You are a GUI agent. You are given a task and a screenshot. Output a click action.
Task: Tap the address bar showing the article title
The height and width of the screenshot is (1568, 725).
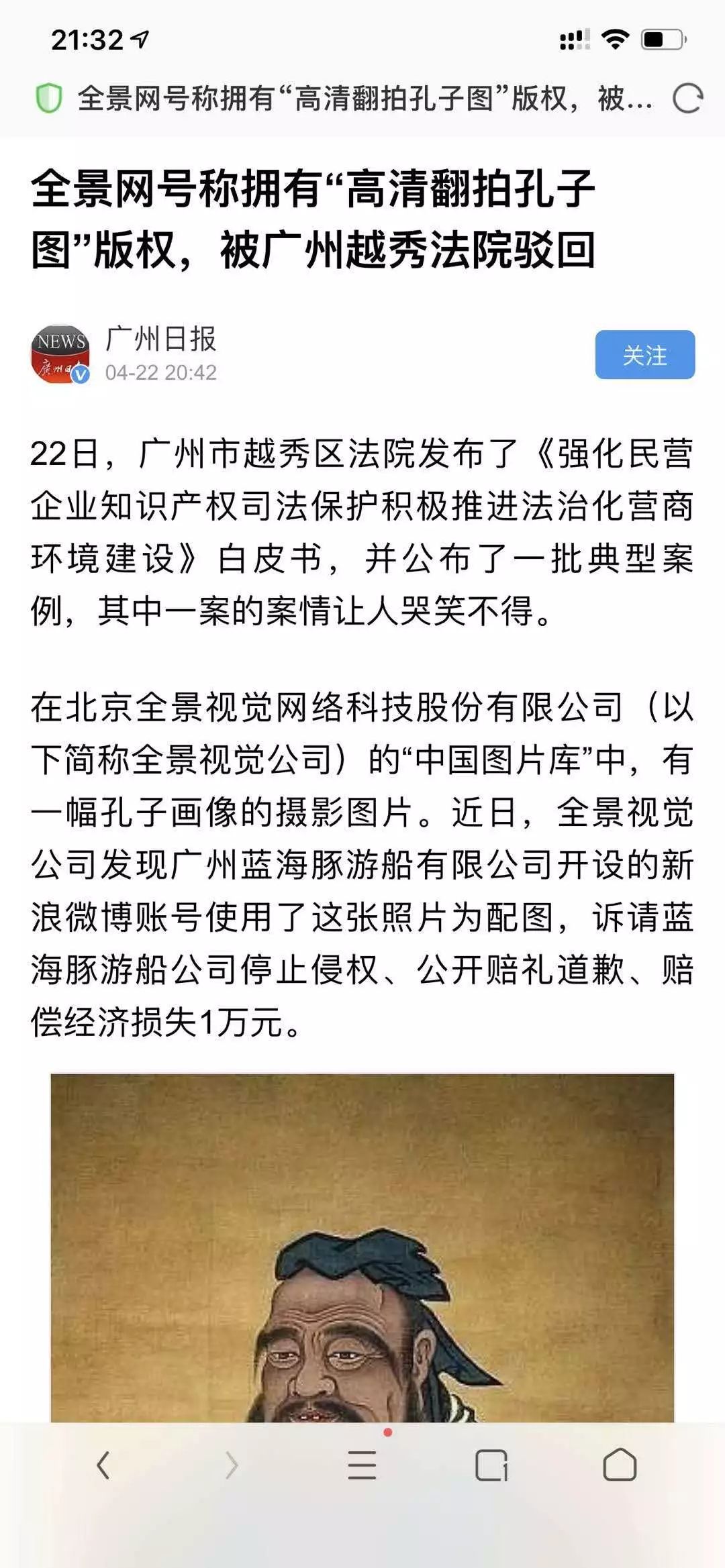pyautogui.click(x=362, y=99)
